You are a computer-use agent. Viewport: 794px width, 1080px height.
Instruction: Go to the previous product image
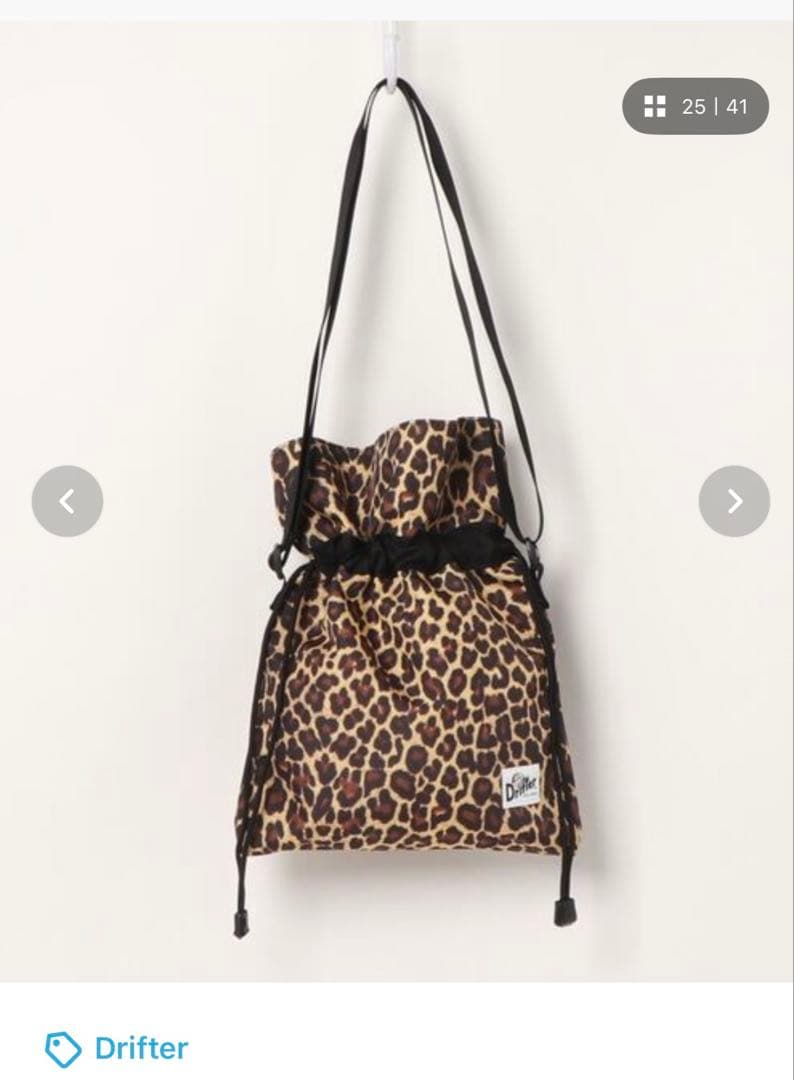click(67, 501)
